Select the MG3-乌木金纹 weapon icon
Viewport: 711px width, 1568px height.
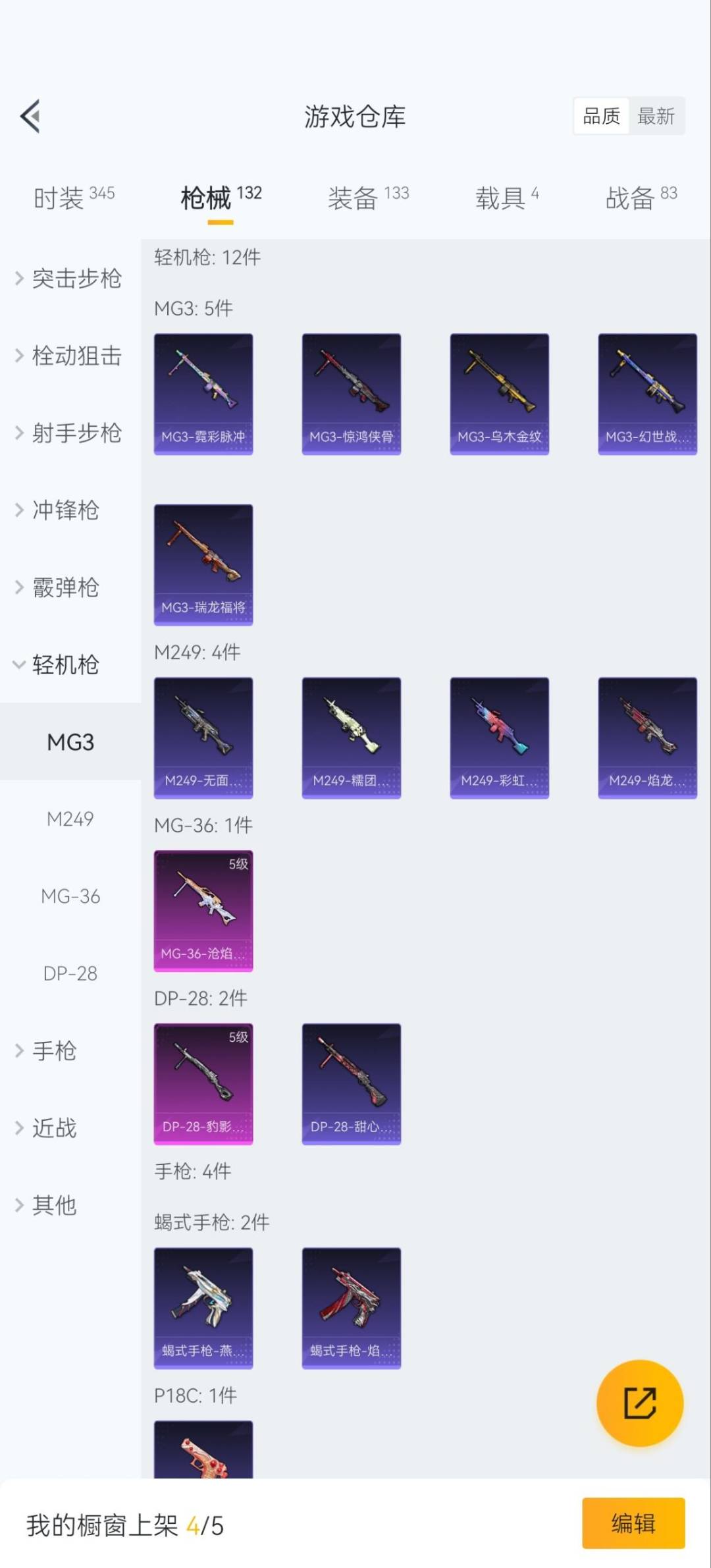coord(500,393)
